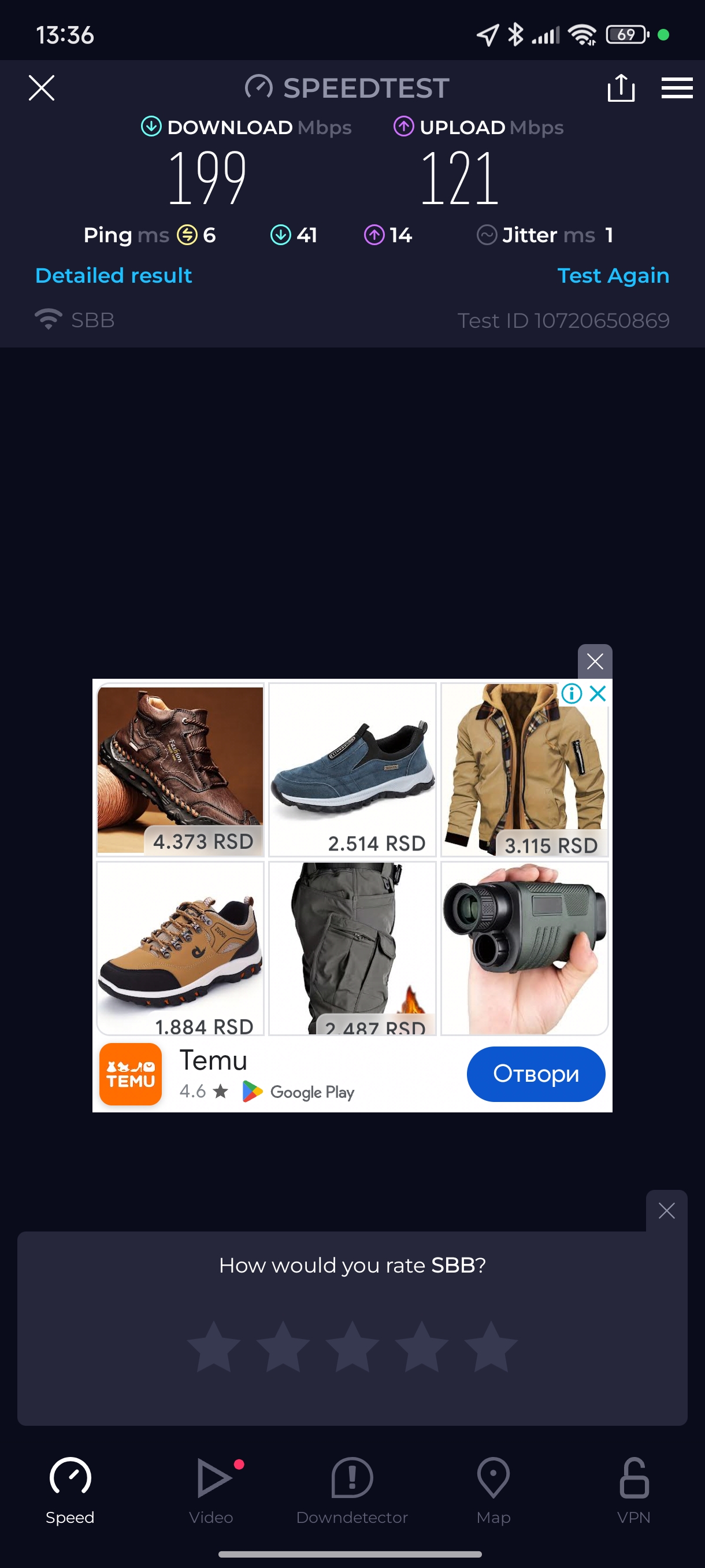Share the speed test result

(621, 88)
